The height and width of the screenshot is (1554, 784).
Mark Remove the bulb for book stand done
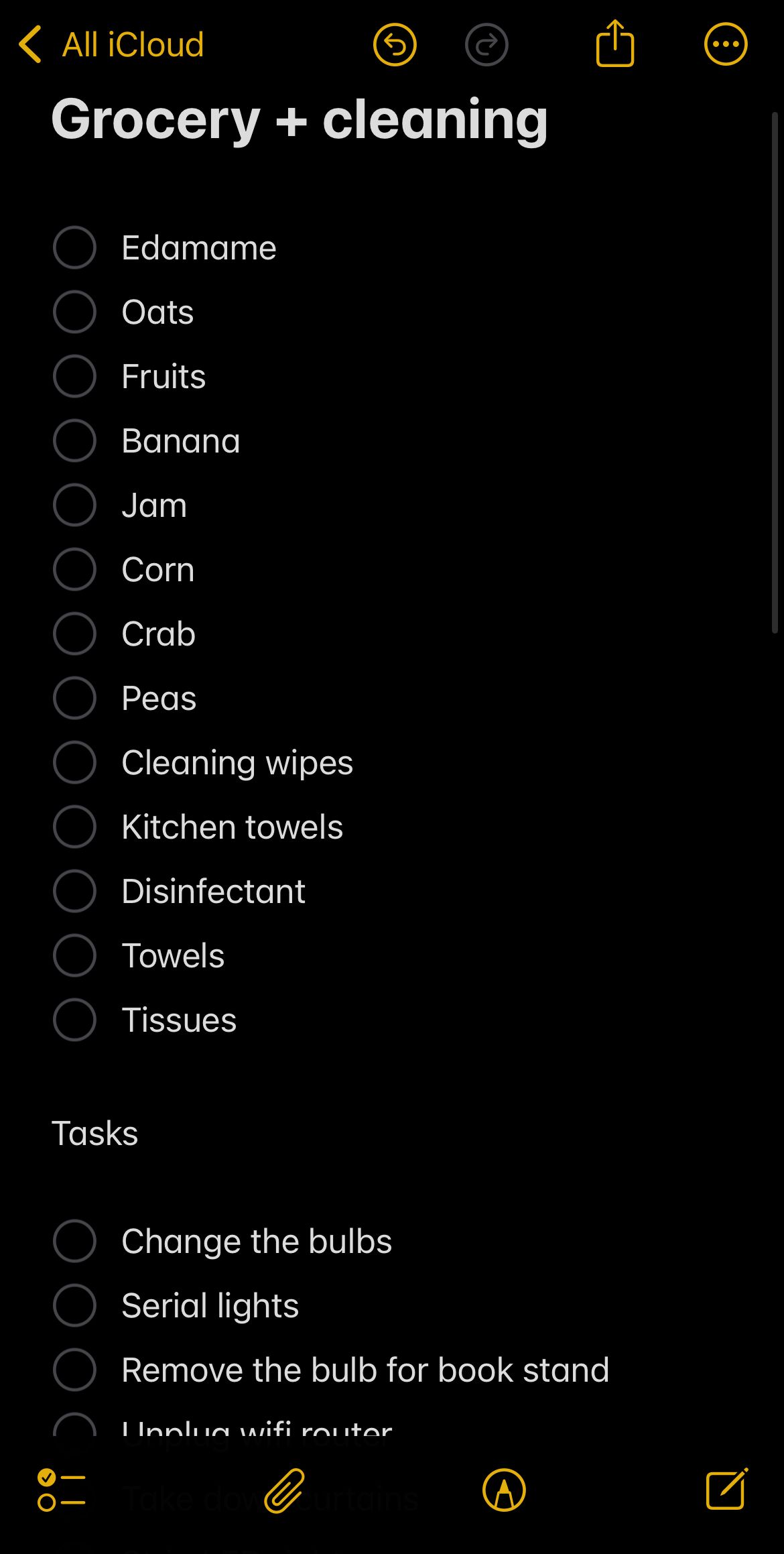(x=74, y=1370)
